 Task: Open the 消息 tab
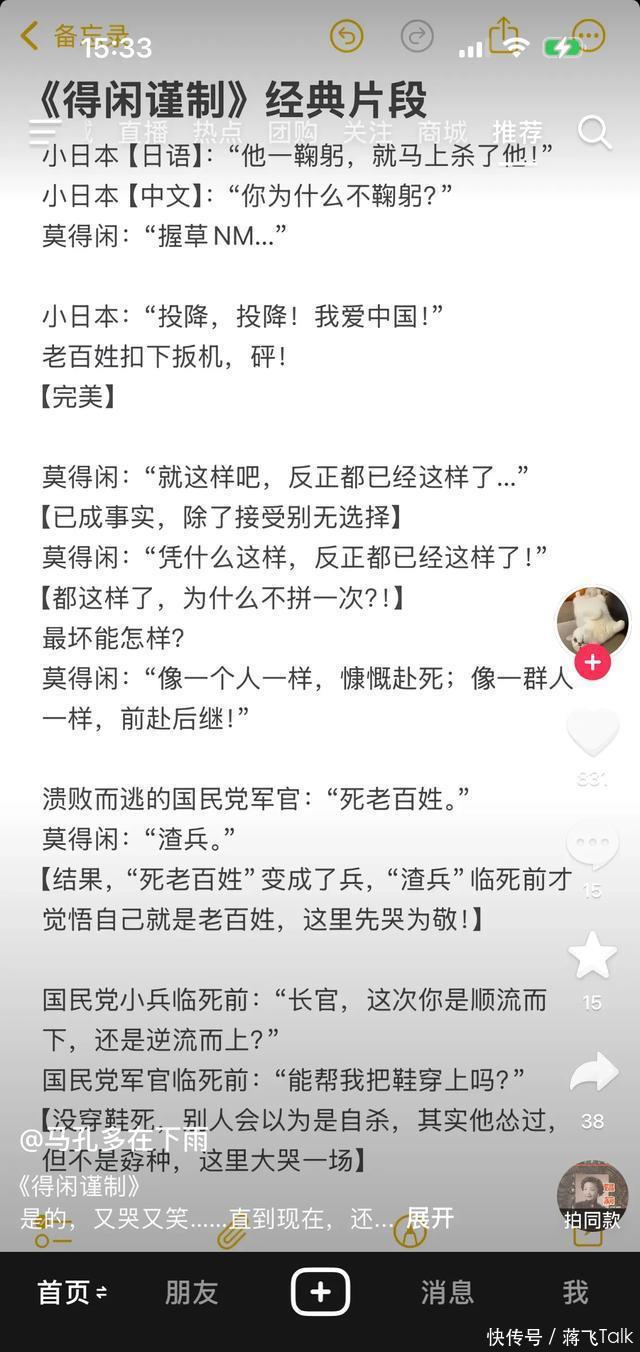[x=447, y=1292]
